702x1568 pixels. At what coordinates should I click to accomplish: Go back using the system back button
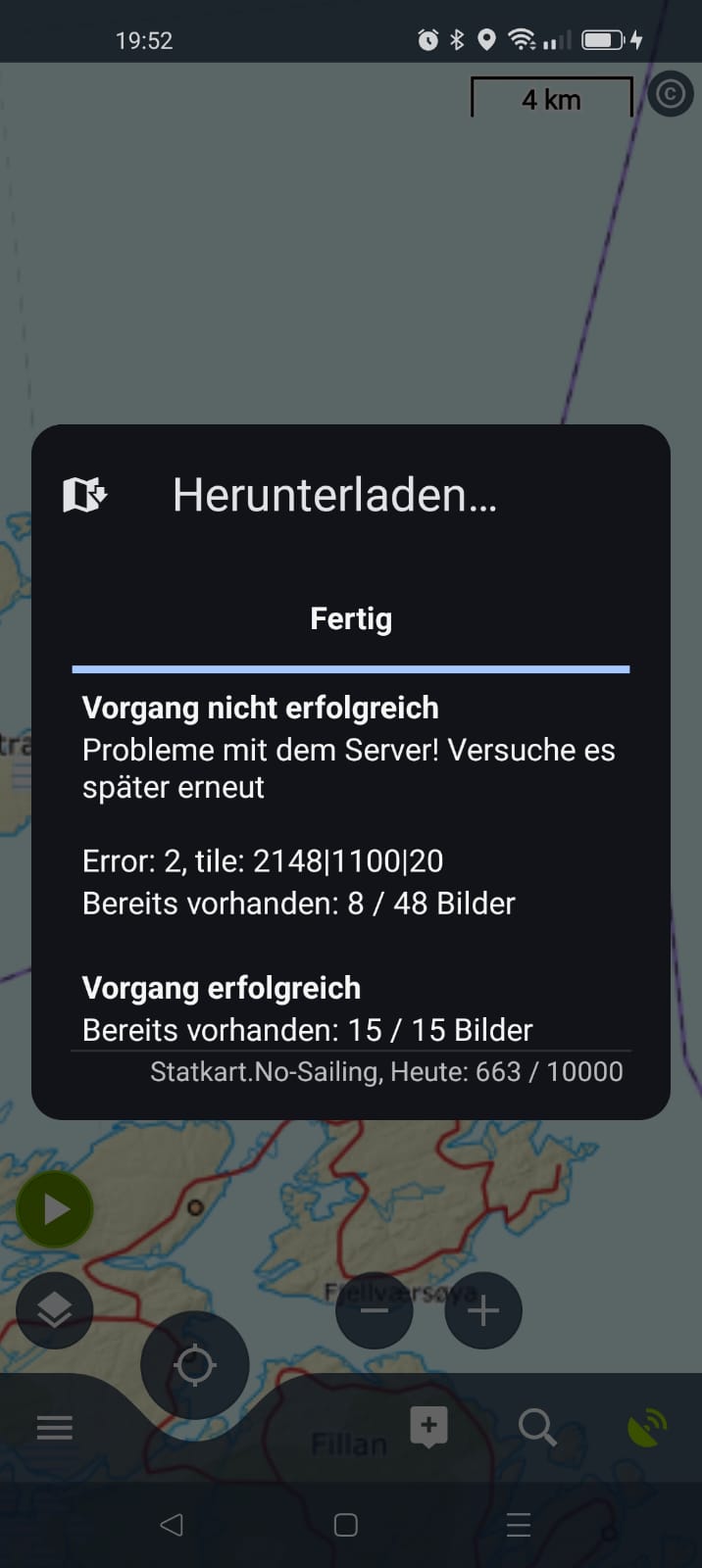pyautogui.click(x=172, y=1525)
